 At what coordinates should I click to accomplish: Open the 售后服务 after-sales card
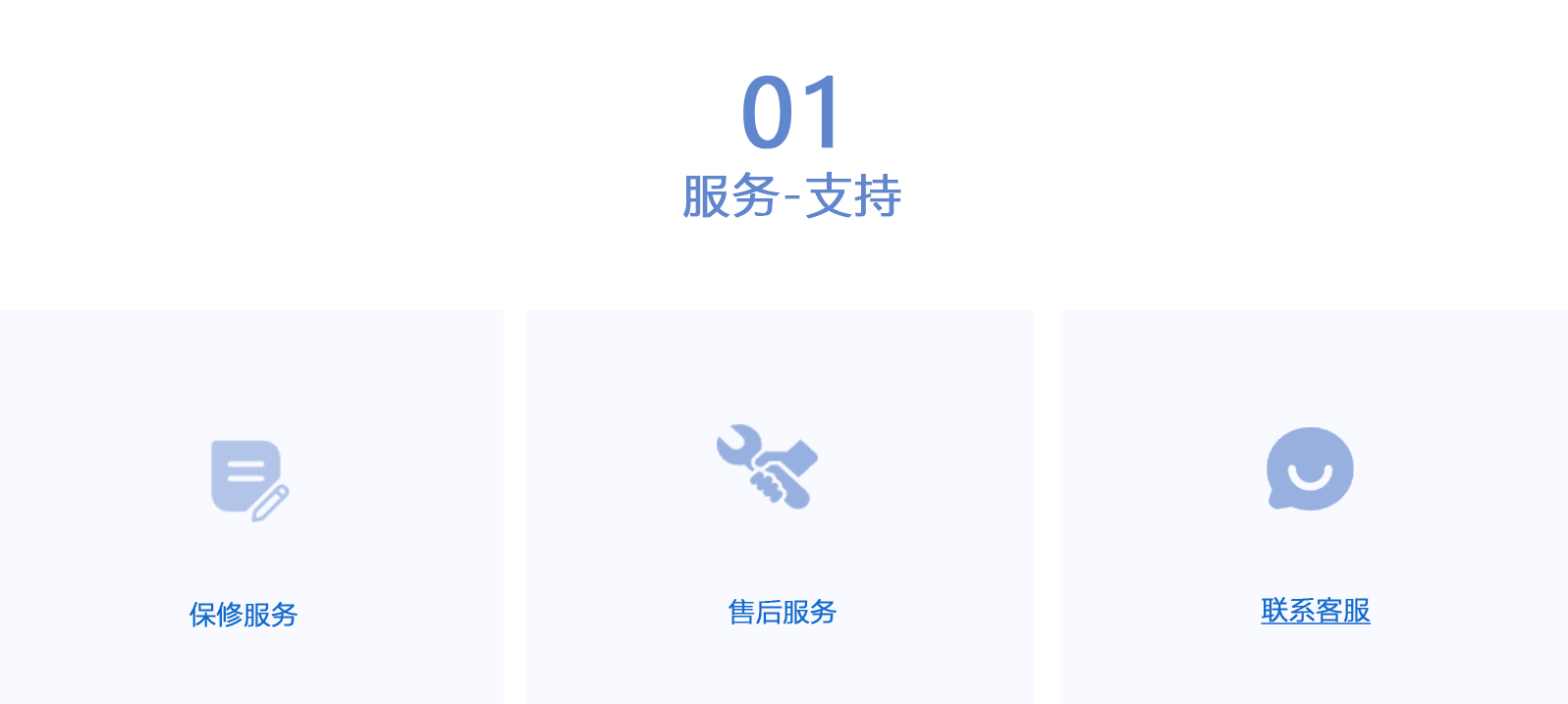coord(782,612)
